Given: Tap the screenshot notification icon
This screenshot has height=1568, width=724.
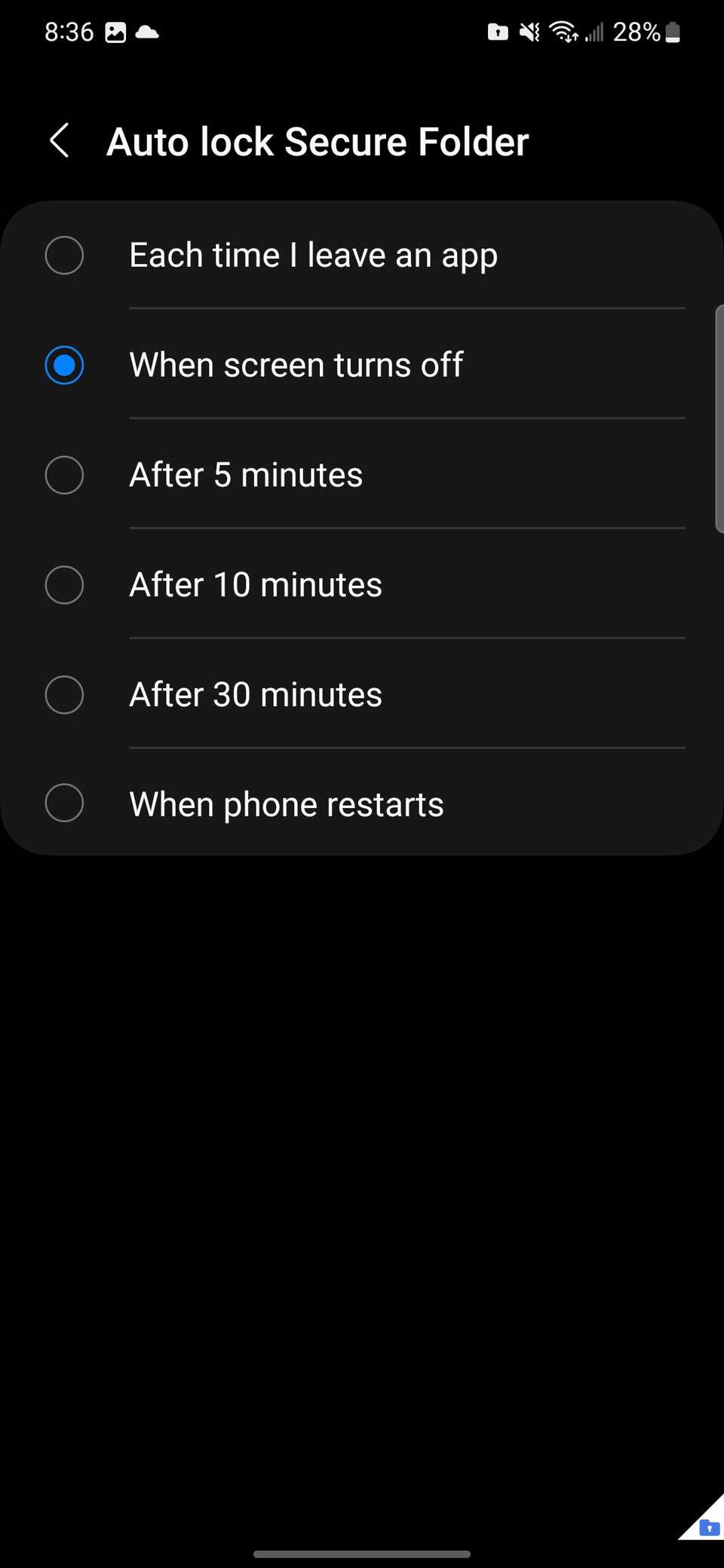Looking at the screenshot, I should (x=117, y=31).
